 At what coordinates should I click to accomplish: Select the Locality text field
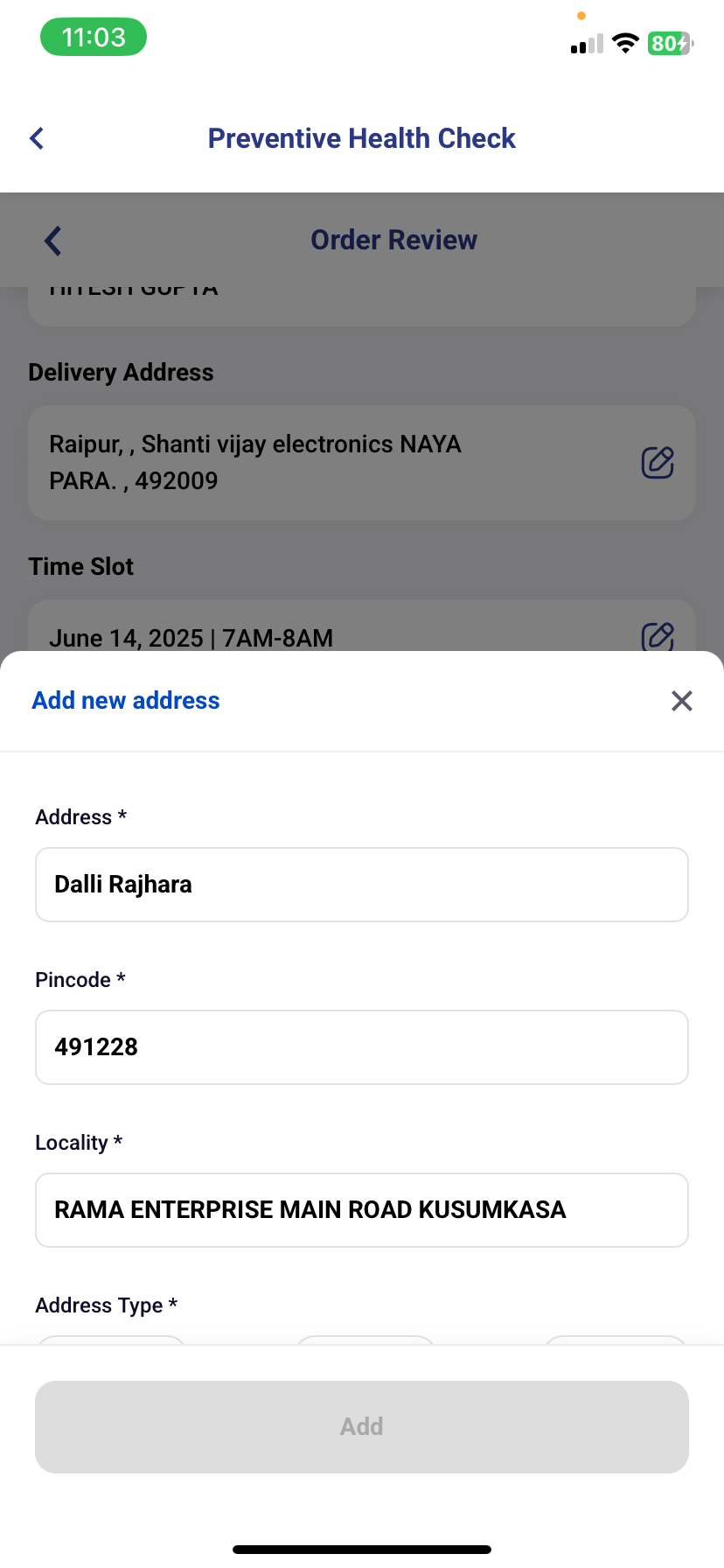tap(362, 1210)
